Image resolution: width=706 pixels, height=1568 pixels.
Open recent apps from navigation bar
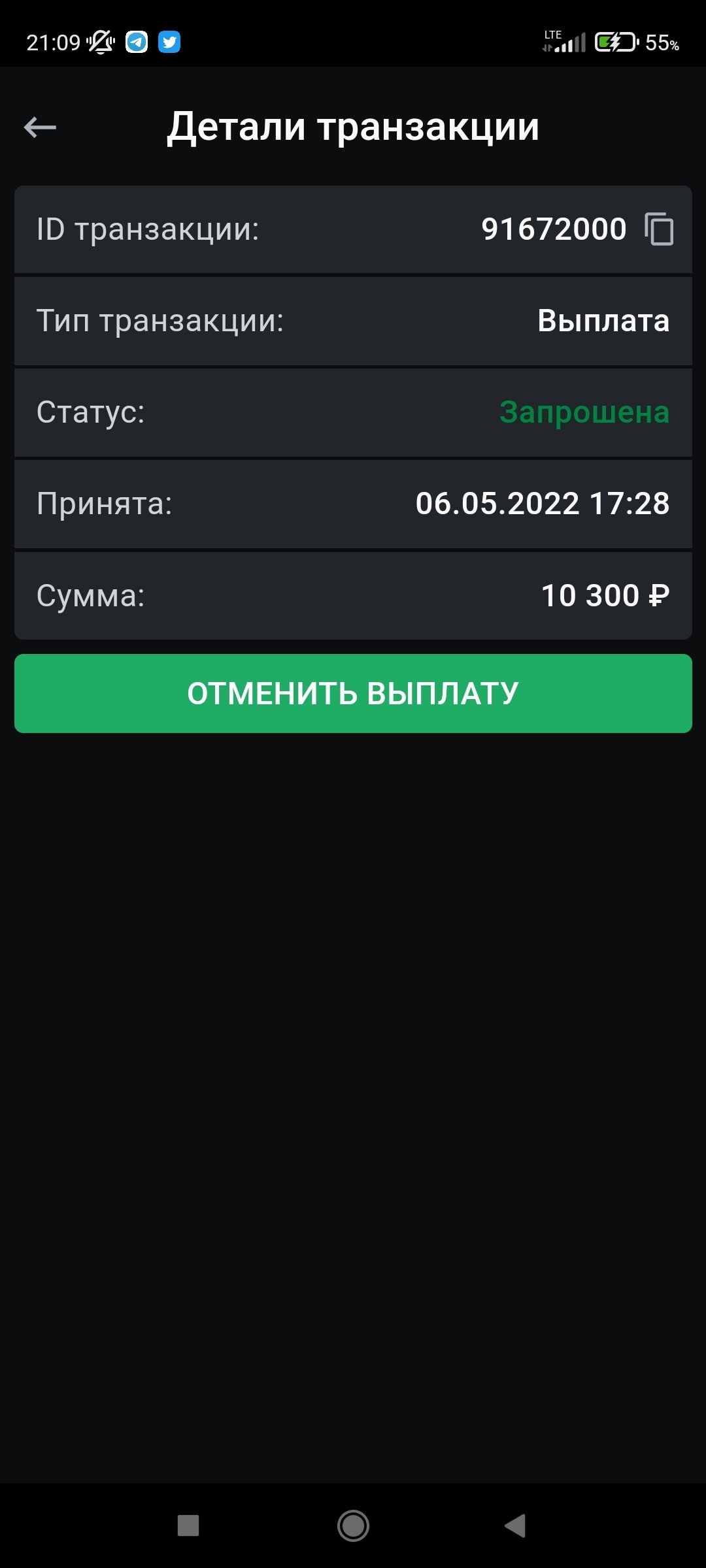pos(188,1526)
